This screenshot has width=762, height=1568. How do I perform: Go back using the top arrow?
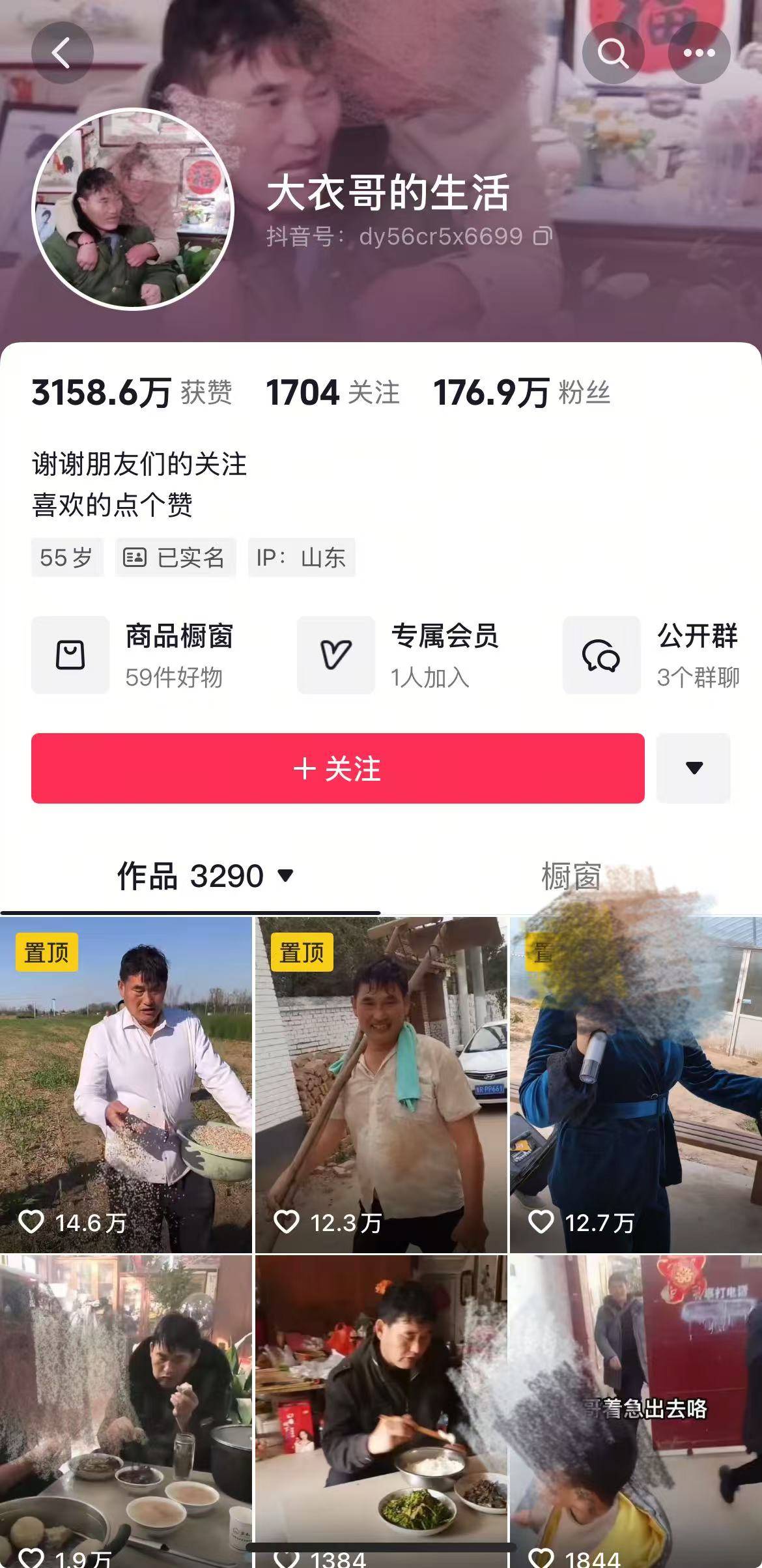(62, 53)
